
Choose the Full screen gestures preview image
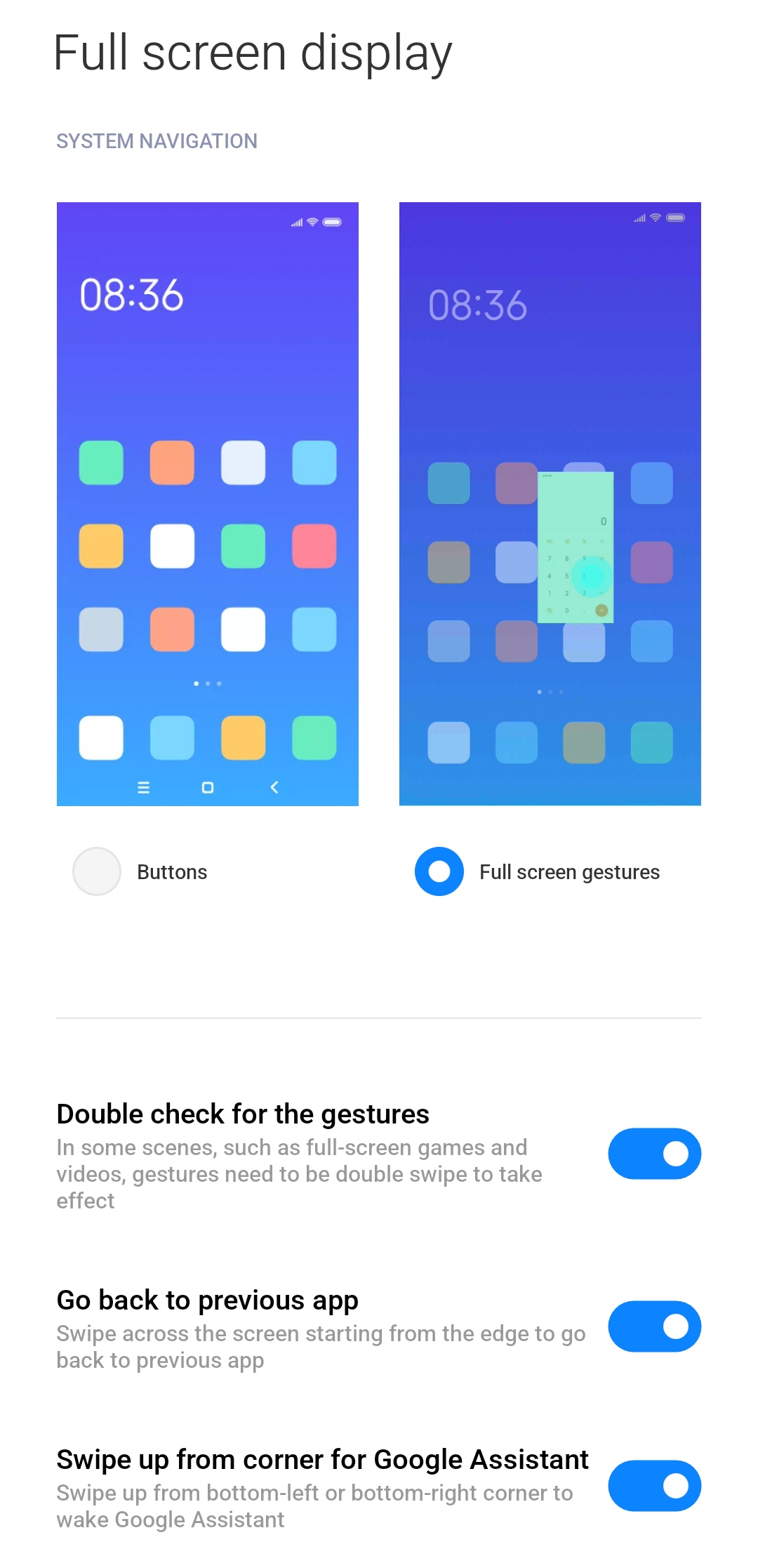tap(550, 503)
